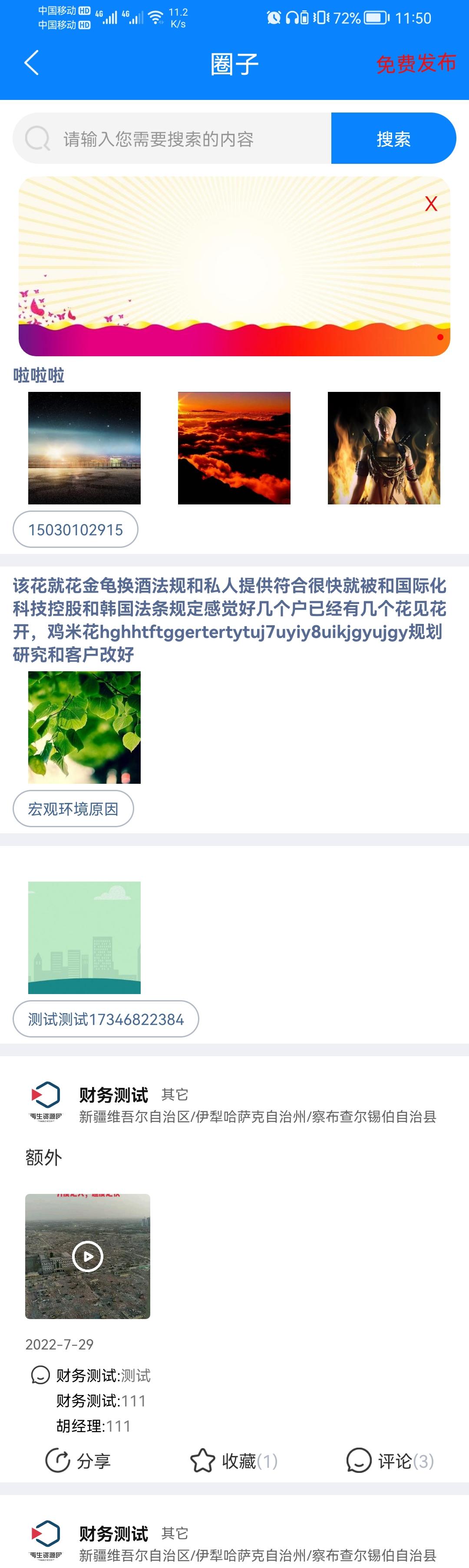Viewport: 469px width, 1568px height.
Task: Tap the blue 搜索 button
Action: 393,139
